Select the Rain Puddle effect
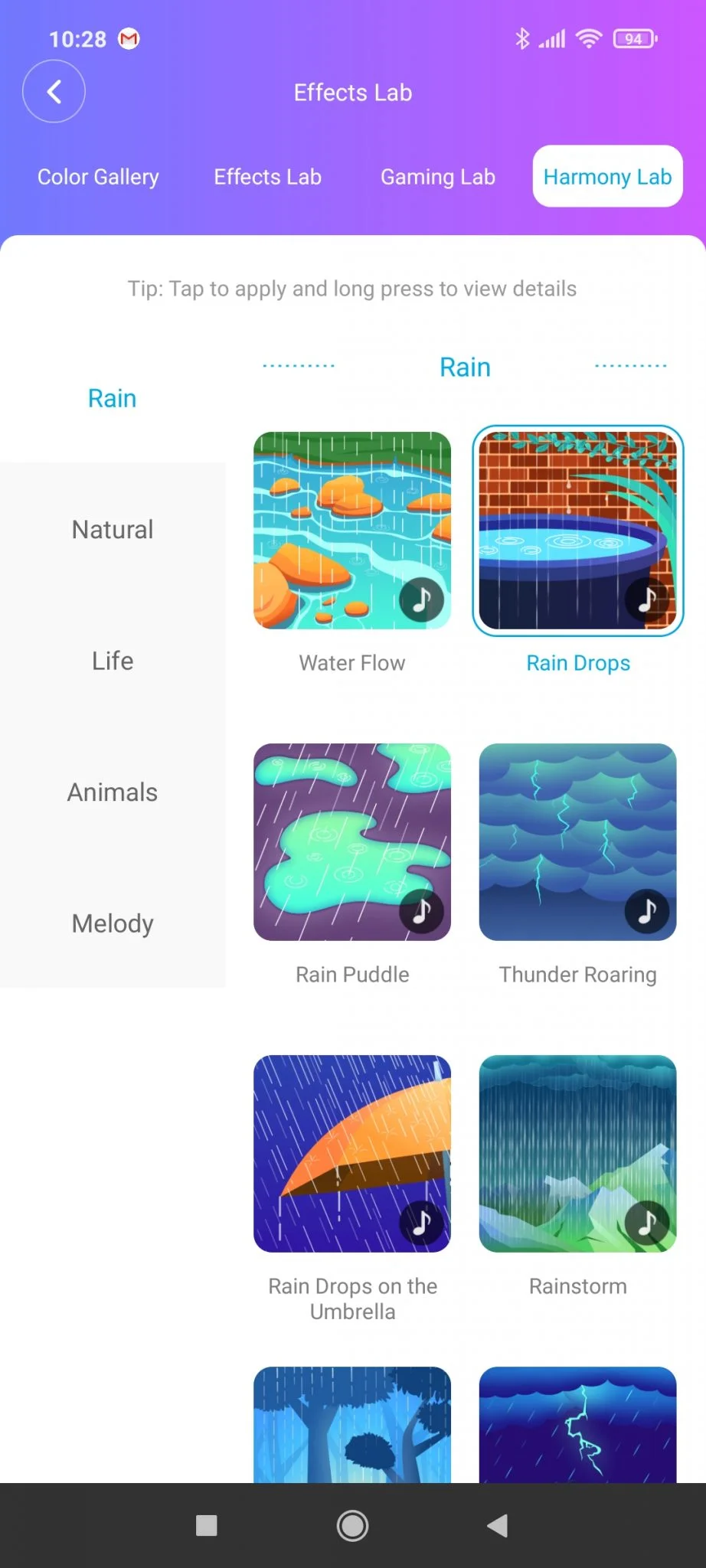 click(352, 842)
